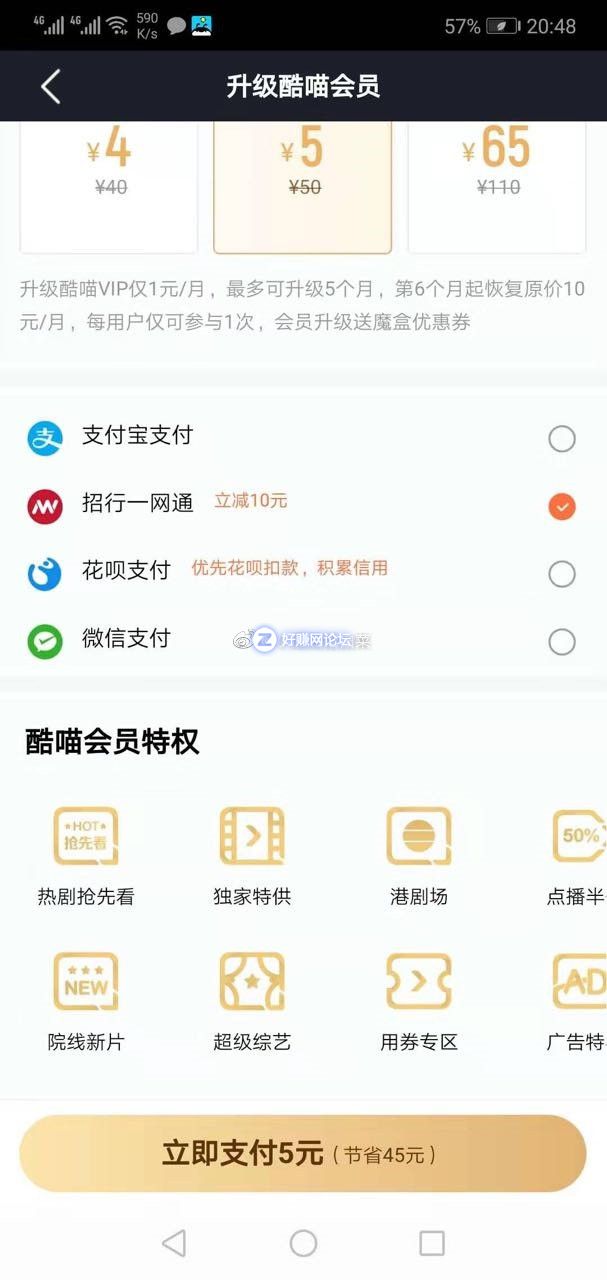Switch payment to 微信支付
Image resolution: width=607 pixels, height=1280 pixels.
[561, 641]
